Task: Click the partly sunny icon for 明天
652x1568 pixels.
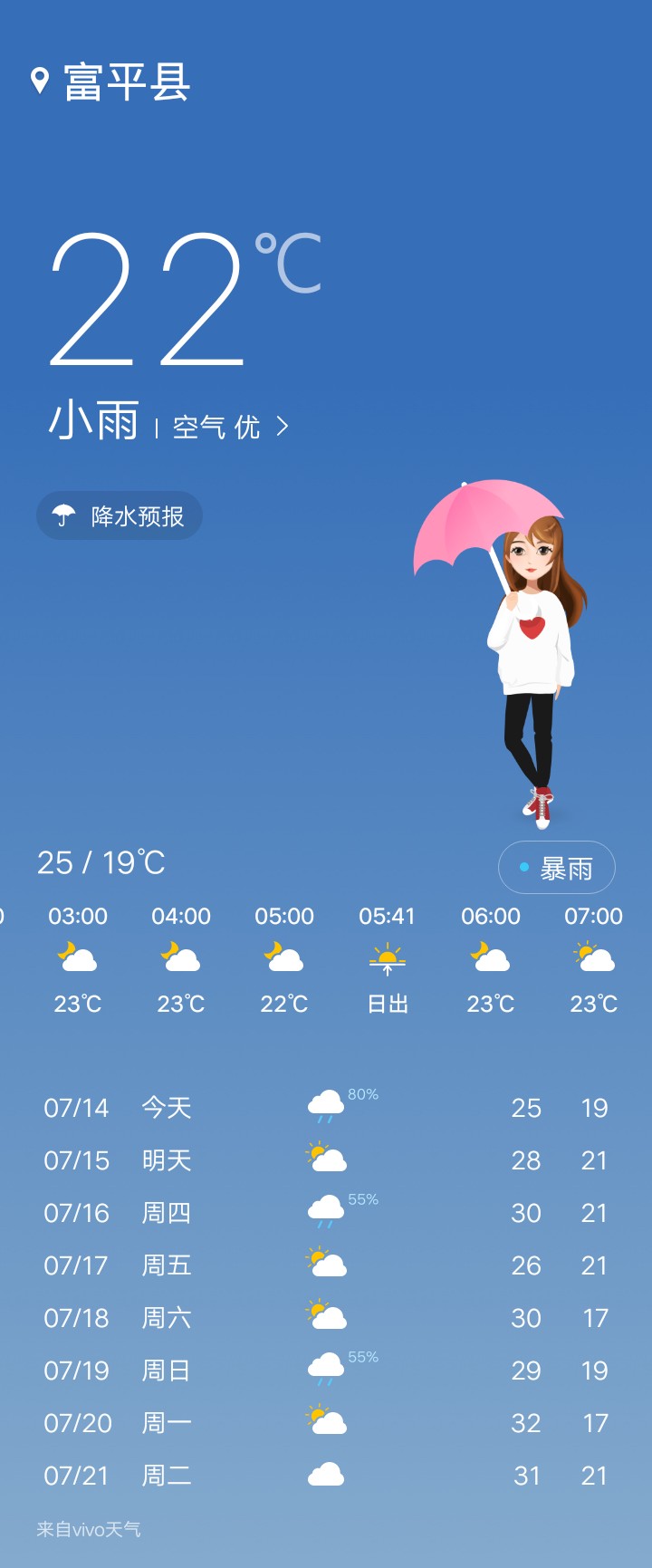Action: (x=324, y=1158)
